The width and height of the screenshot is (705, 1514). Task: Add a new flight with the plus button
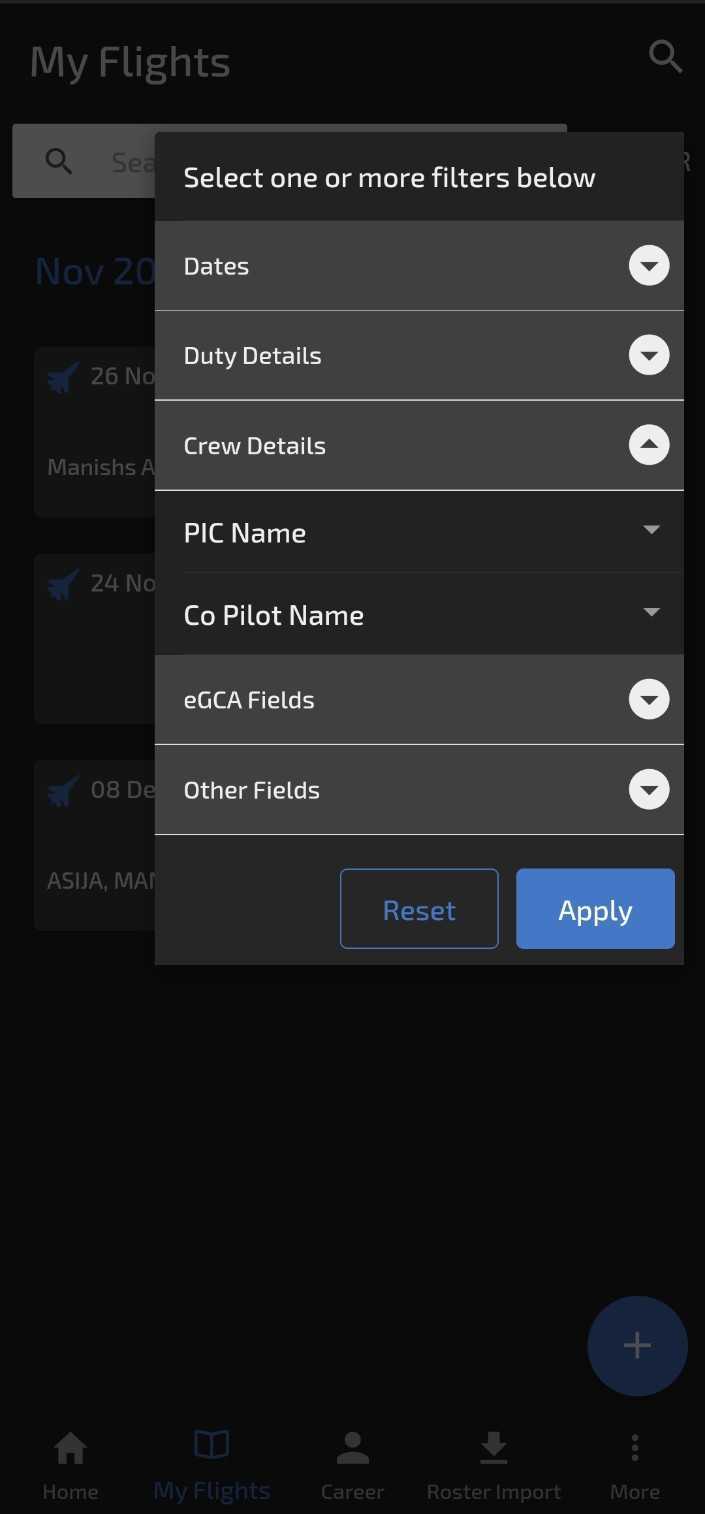click(637, 1346)
